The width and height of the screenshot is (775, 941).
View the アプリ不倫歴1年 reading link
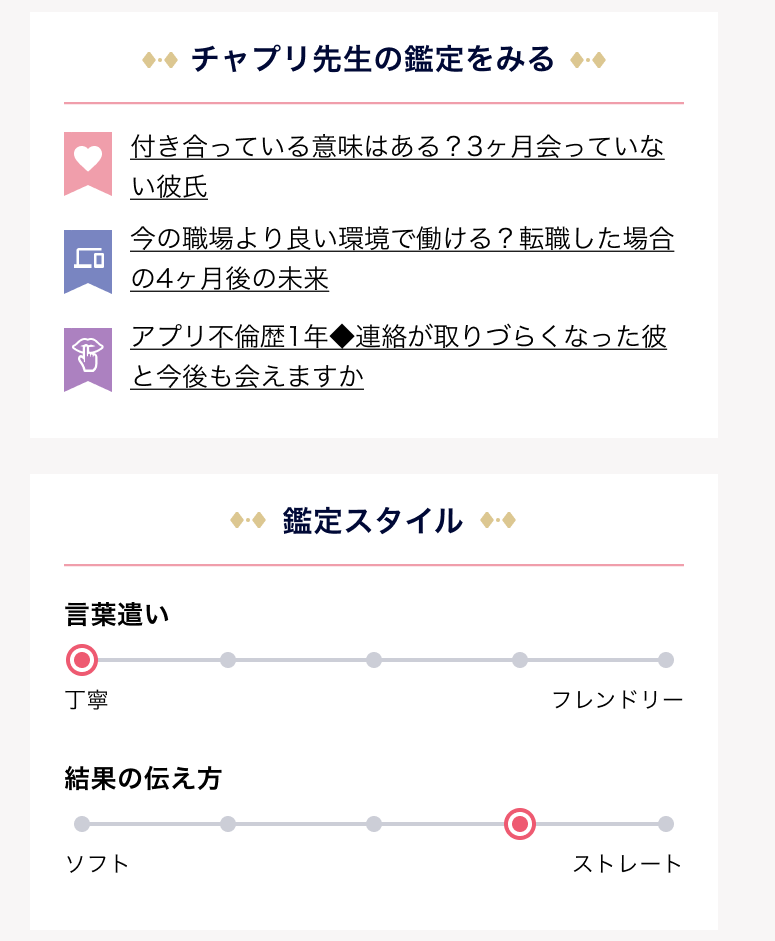(x=398, y=338)
